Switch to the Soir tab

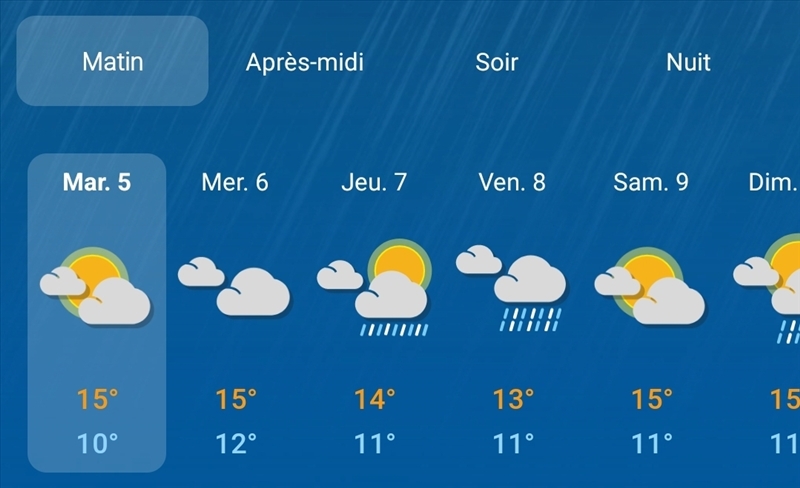coord(497,62)
